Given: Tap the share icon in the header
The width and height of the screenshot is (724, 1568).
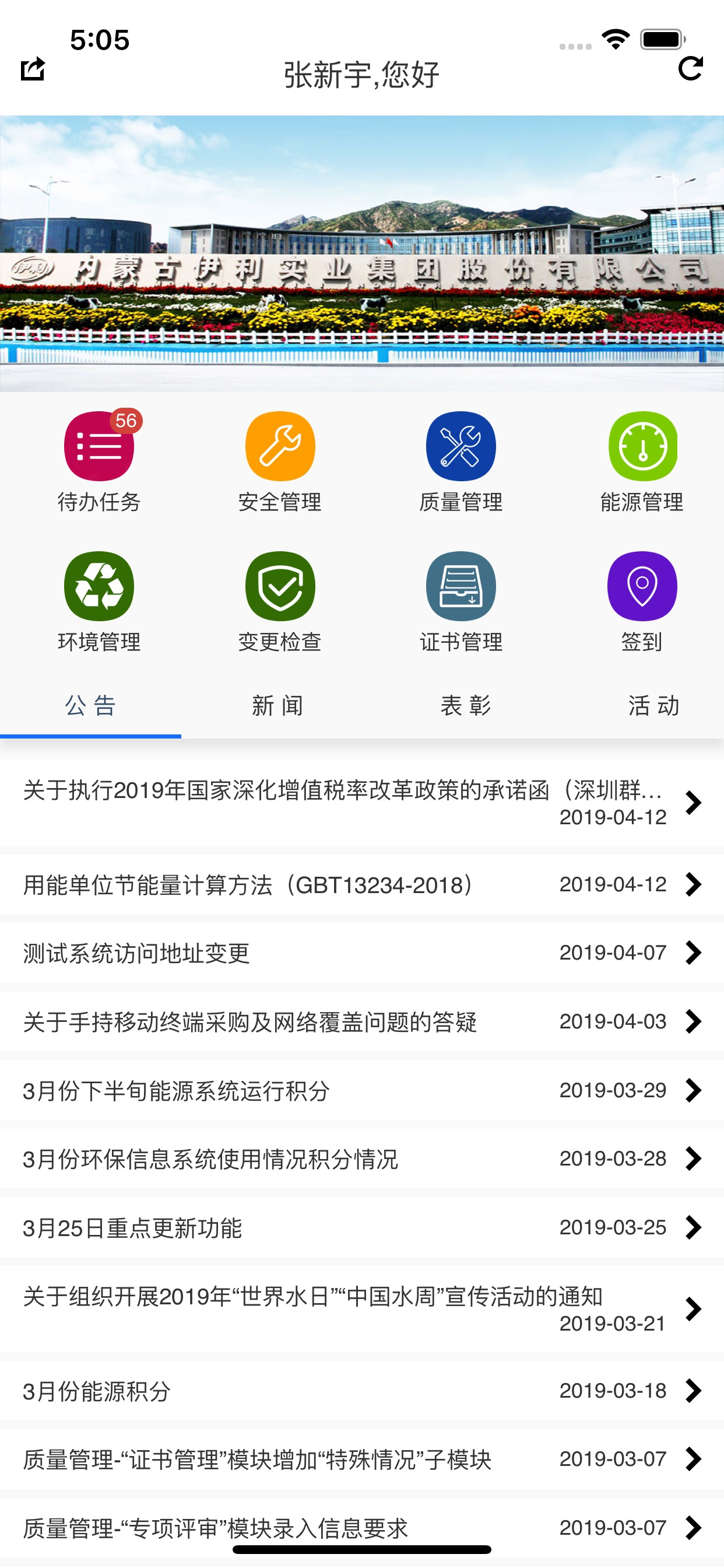Looking at the screenshot, I should 33,68.
